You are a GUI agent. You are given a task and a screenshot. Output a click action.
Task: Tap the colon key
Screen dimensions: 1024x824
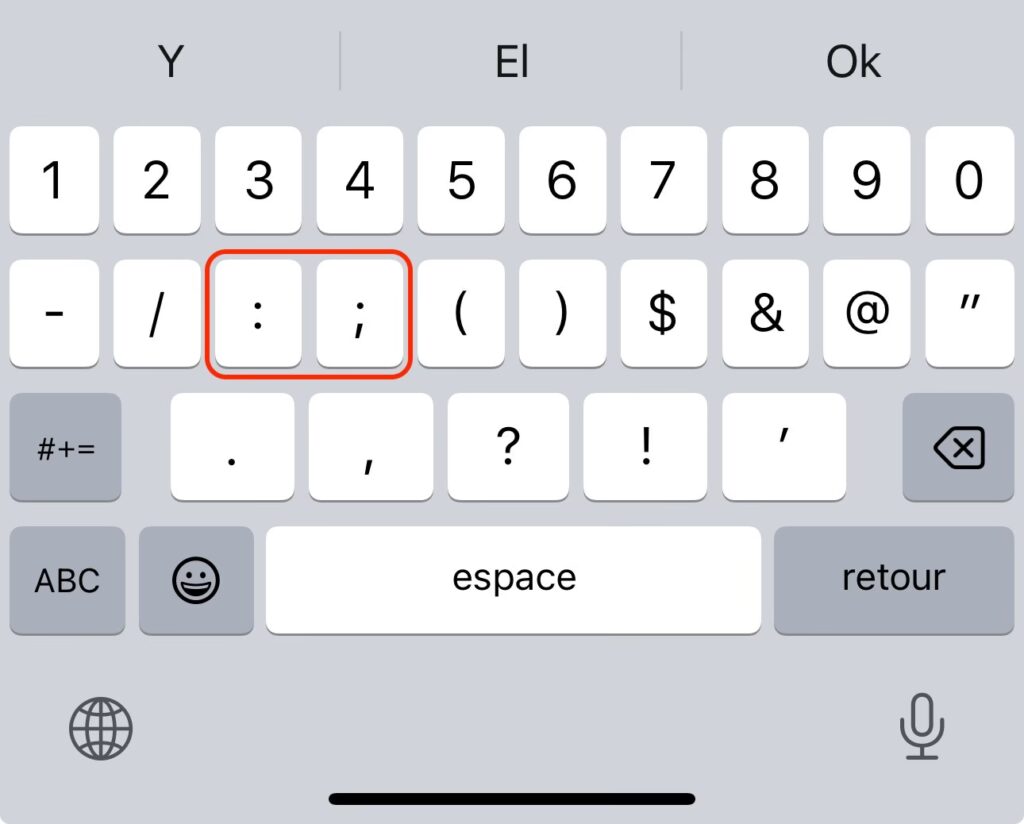click(x=258, y=313)
